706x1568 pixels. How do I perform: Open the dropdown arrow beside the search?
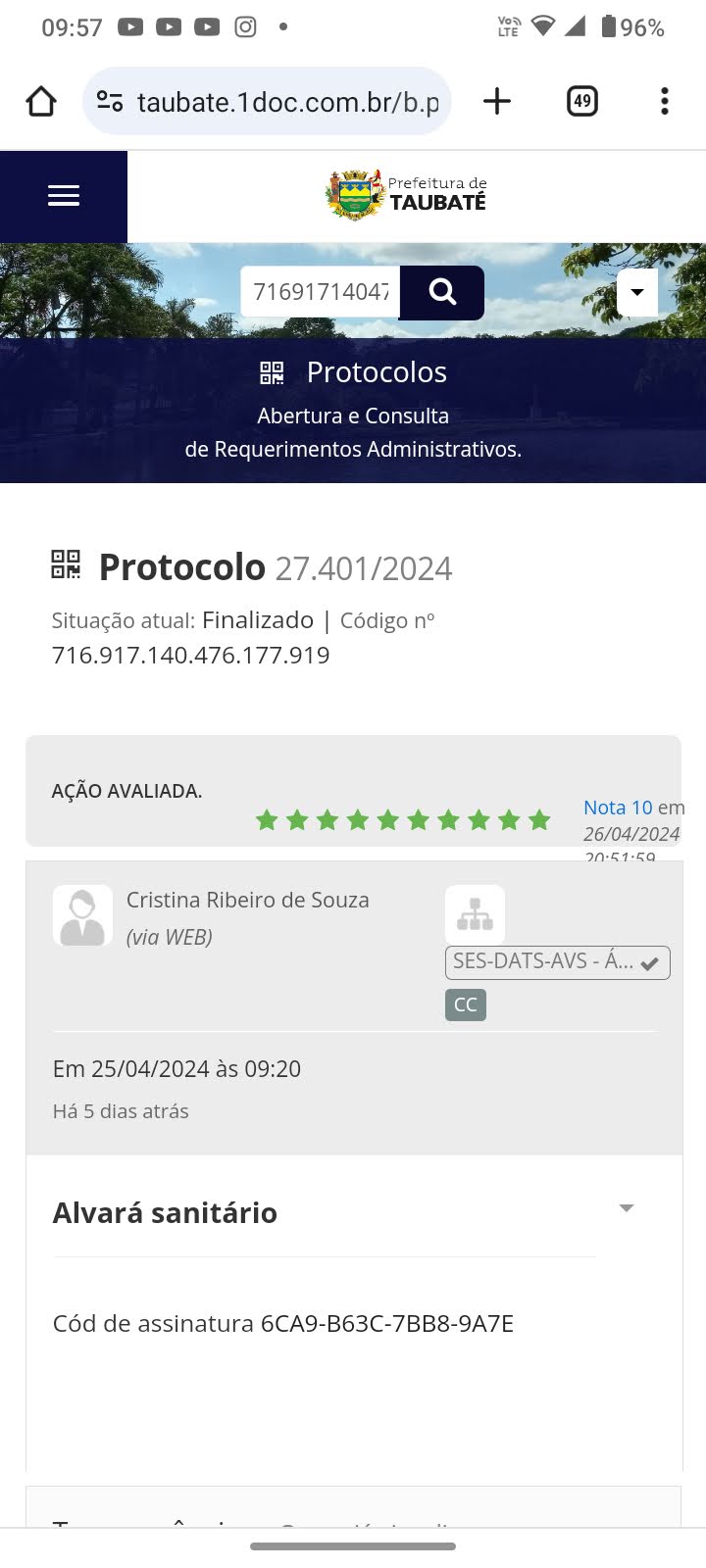637,292
